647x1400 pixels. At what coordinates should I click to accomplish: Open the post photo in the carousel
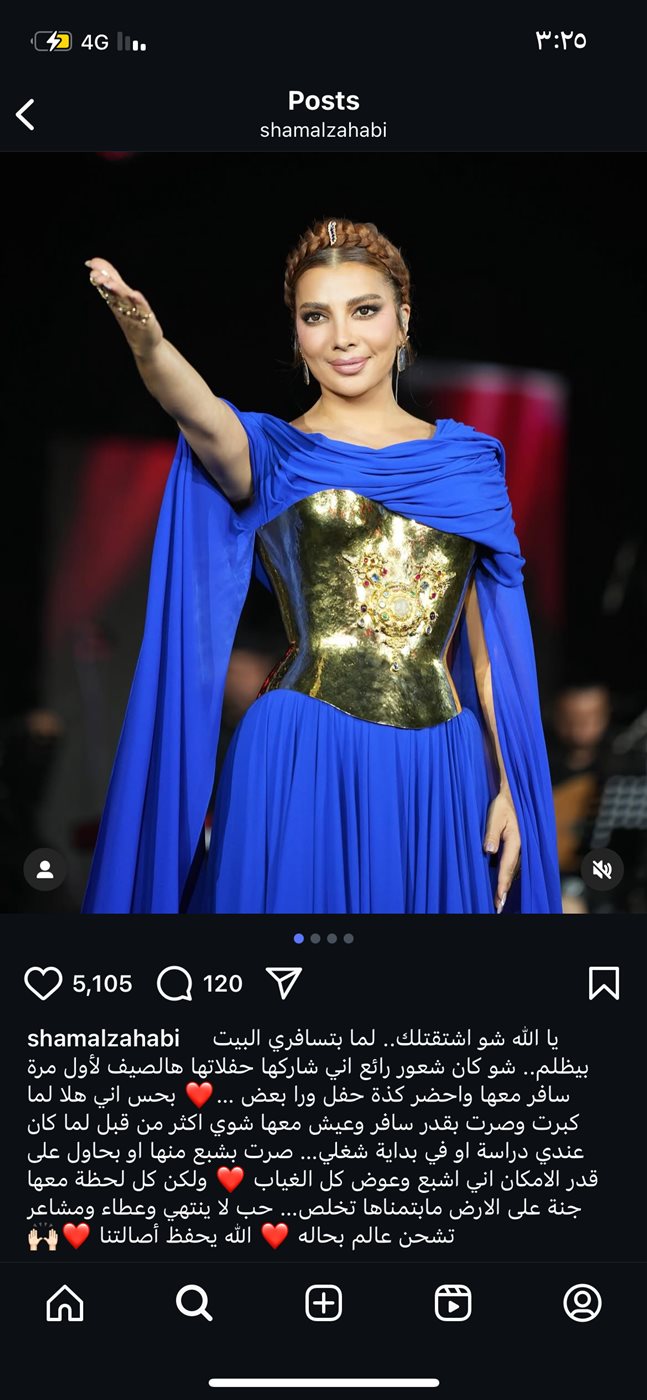pos(323,530)
